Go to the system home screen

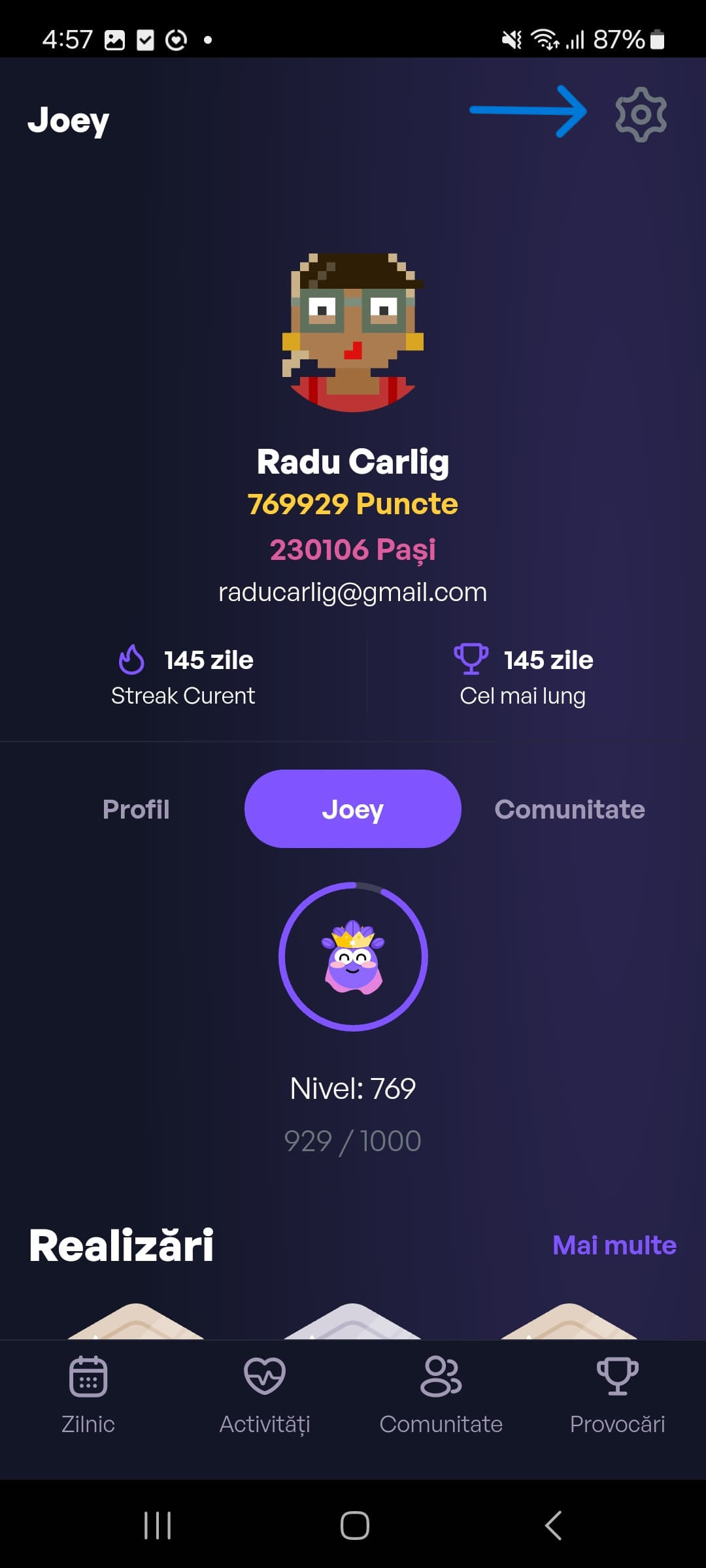354,1526
